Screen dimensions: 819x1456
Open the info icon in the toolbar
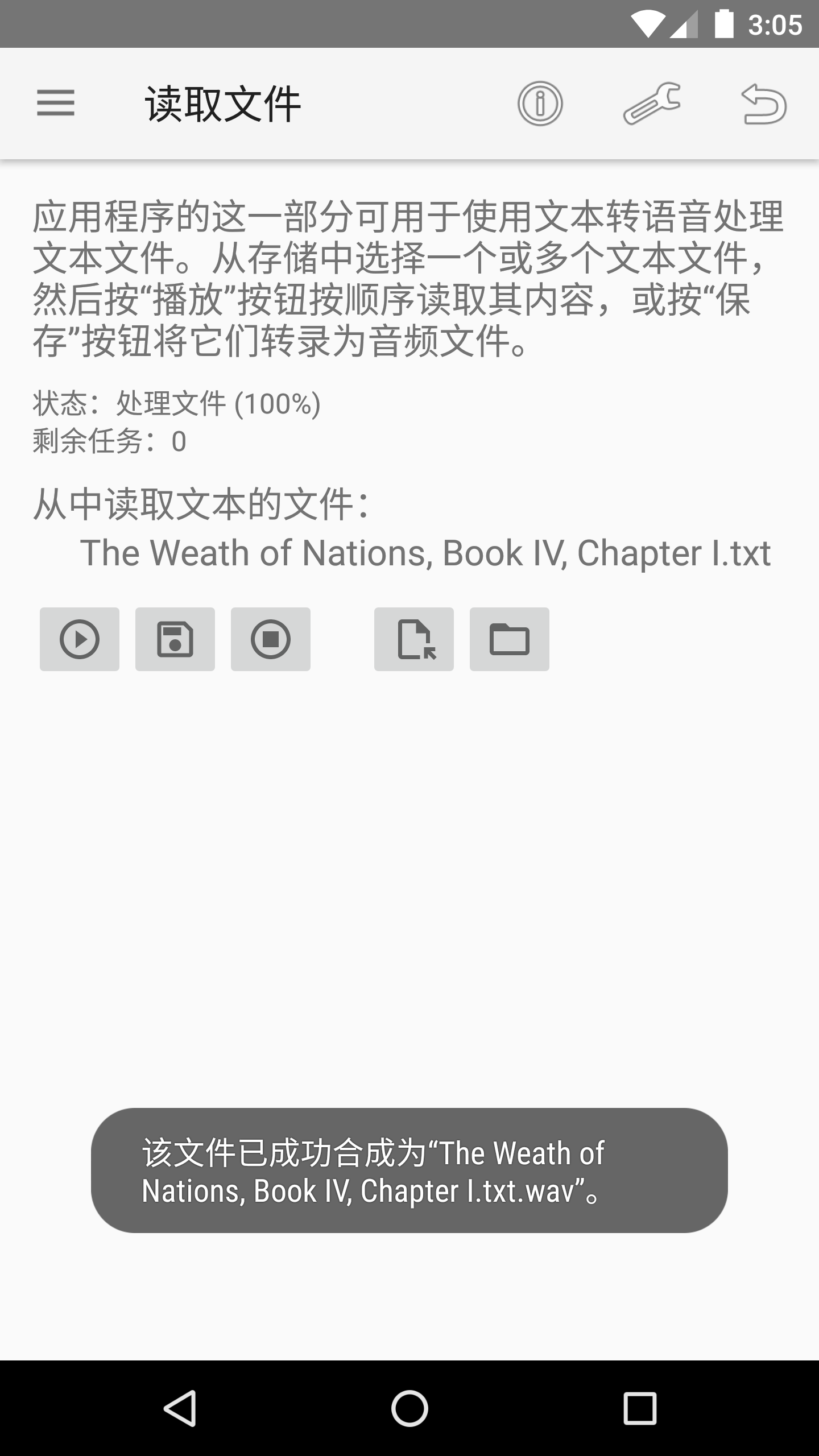pos(540,104)
